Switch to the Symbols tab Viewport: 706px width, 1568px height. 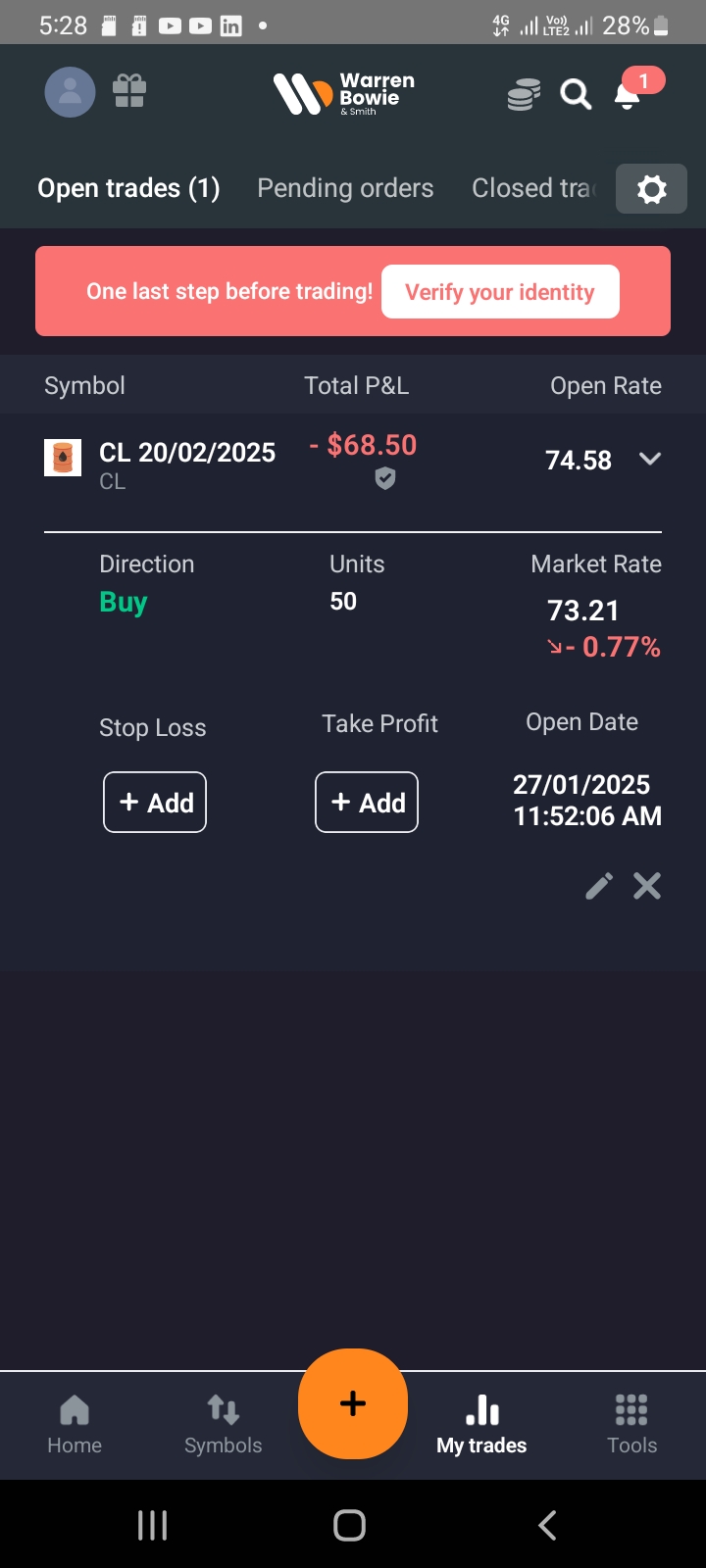click(224, 1424)
